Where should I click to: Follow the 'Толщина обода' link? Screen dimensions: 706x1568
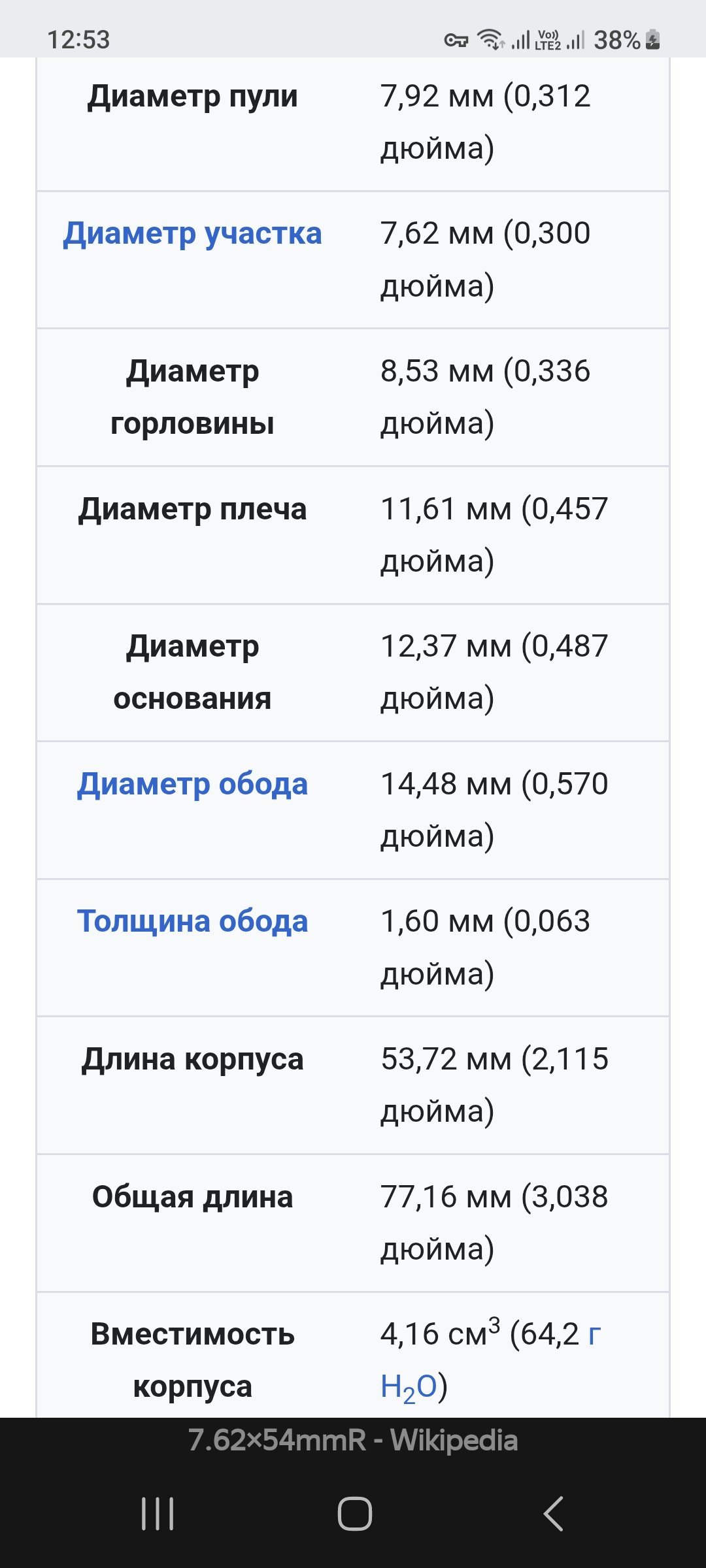coord(193,921)
